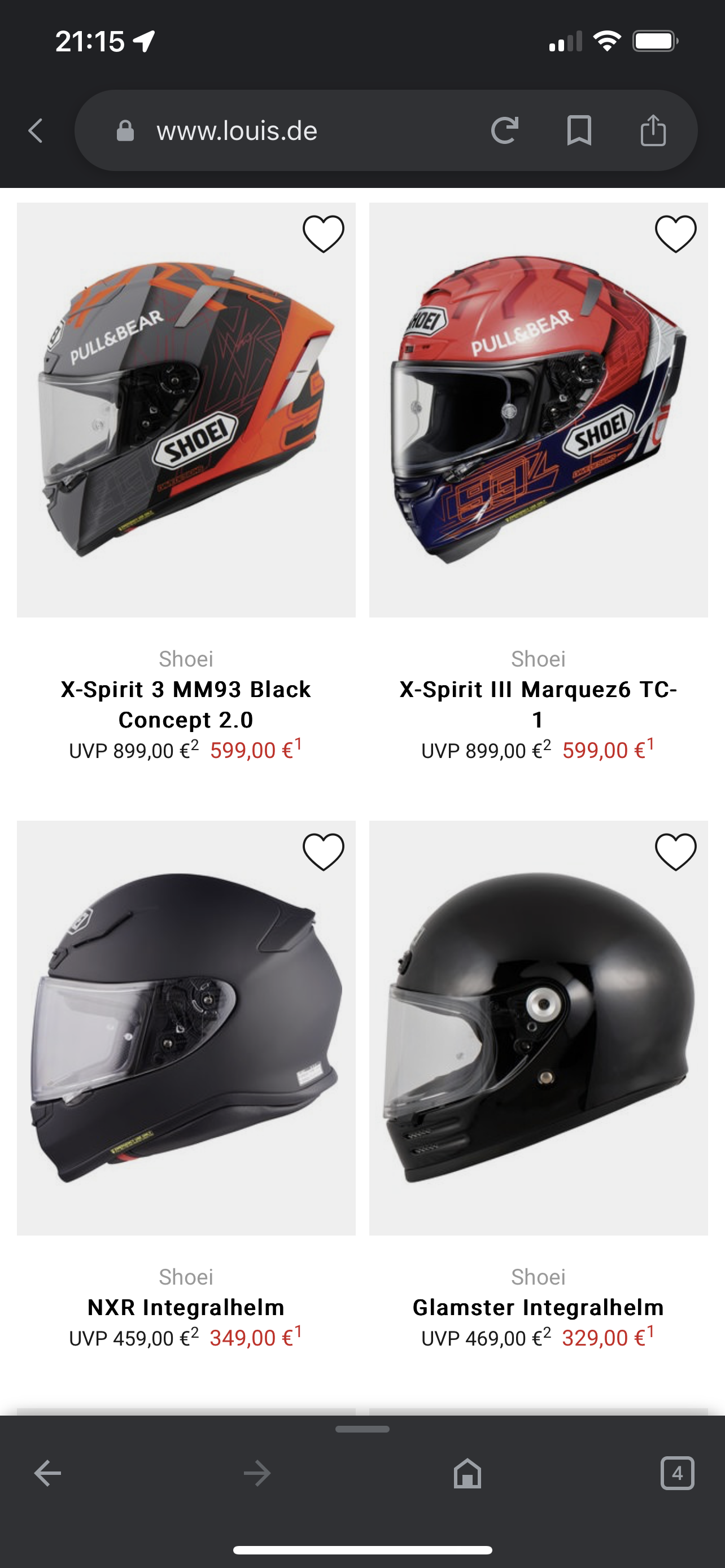The image size is (725, 1568).
Task: Bookmark this page in the browser
Action: point(579,130)
